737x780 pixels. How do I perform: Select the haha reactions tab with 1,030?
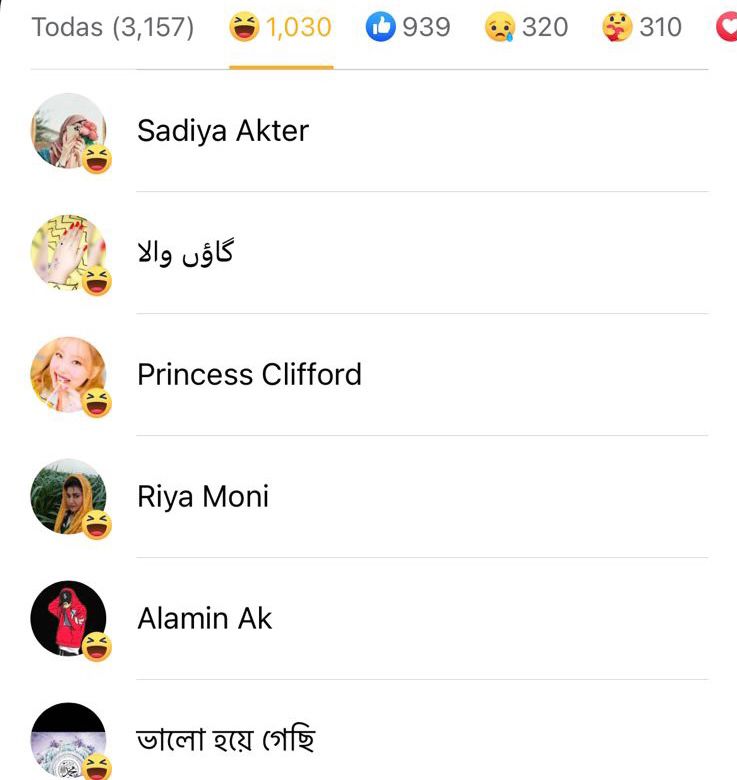click(280, 27)
